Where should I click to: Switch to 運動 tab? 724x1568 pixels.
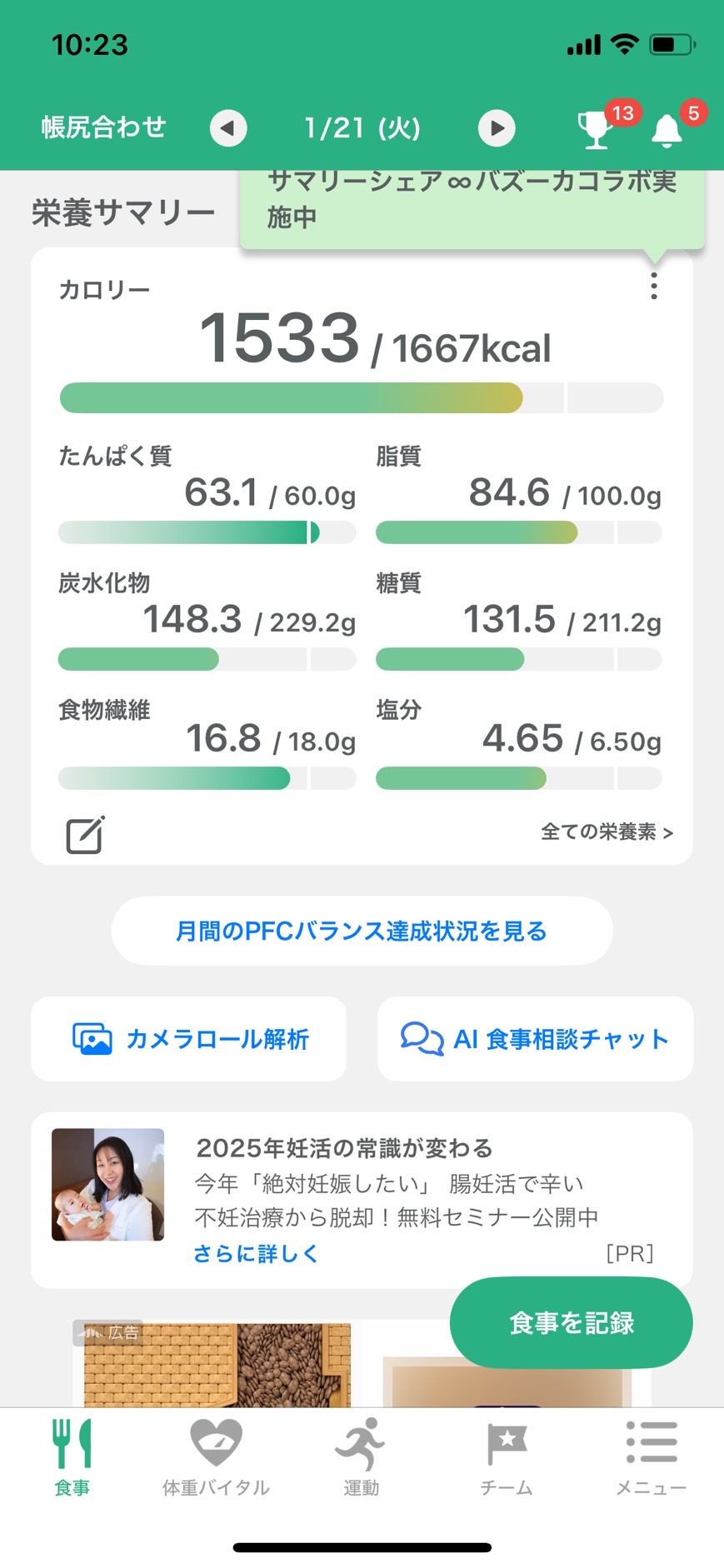click(361, 1457)
